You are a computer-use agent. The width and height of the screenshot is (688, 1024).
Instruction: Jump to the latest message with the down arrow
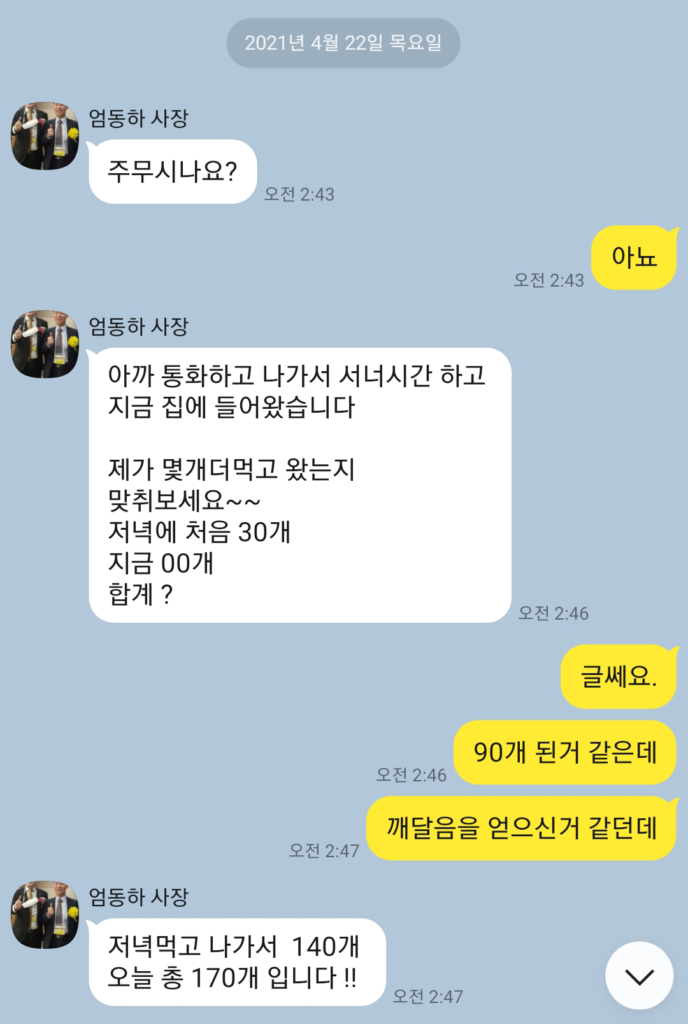tap(639, 975)
